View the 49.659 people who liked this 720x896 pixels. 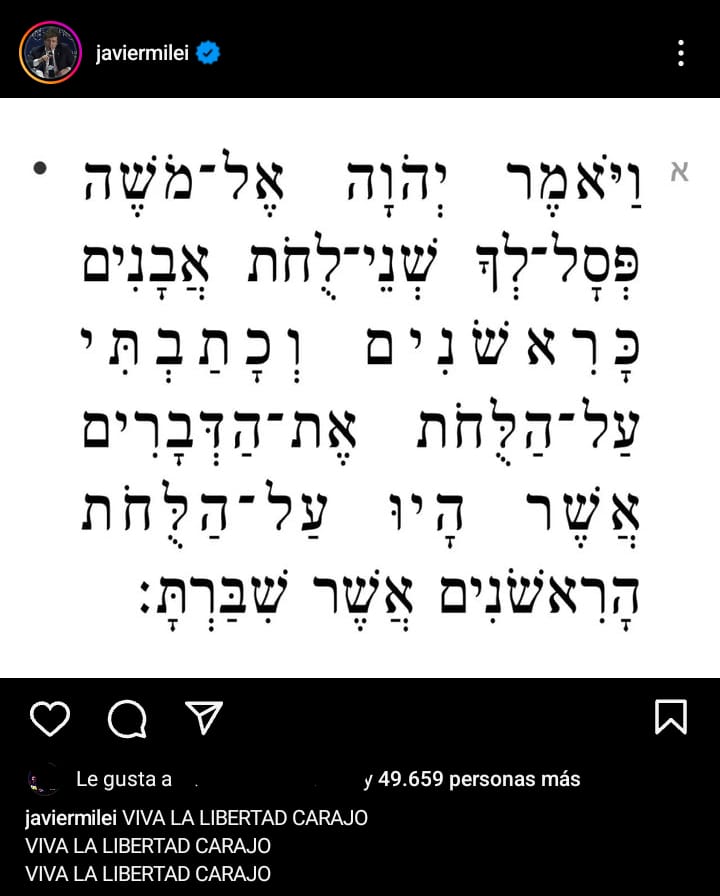pos(478,779)
